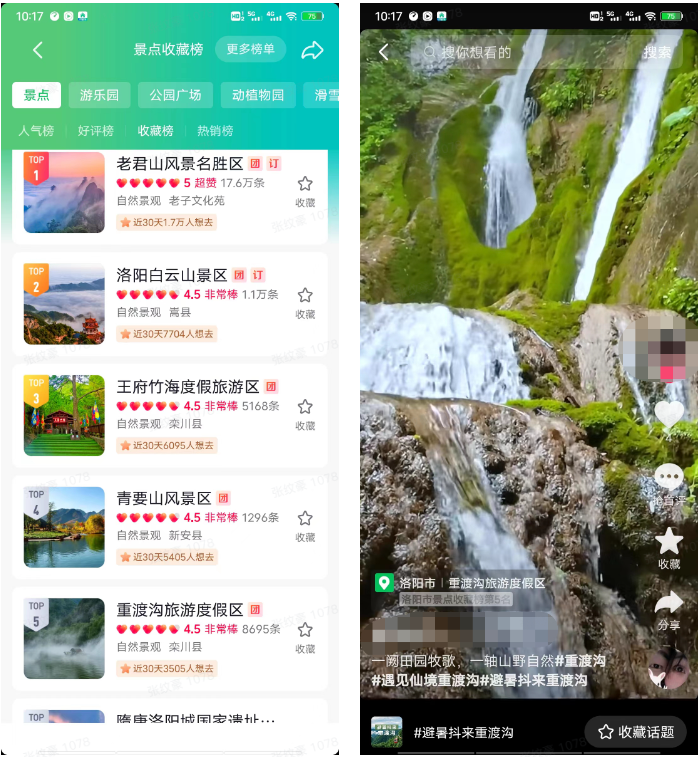View the 热销榜 ranking

click(215, 131)
